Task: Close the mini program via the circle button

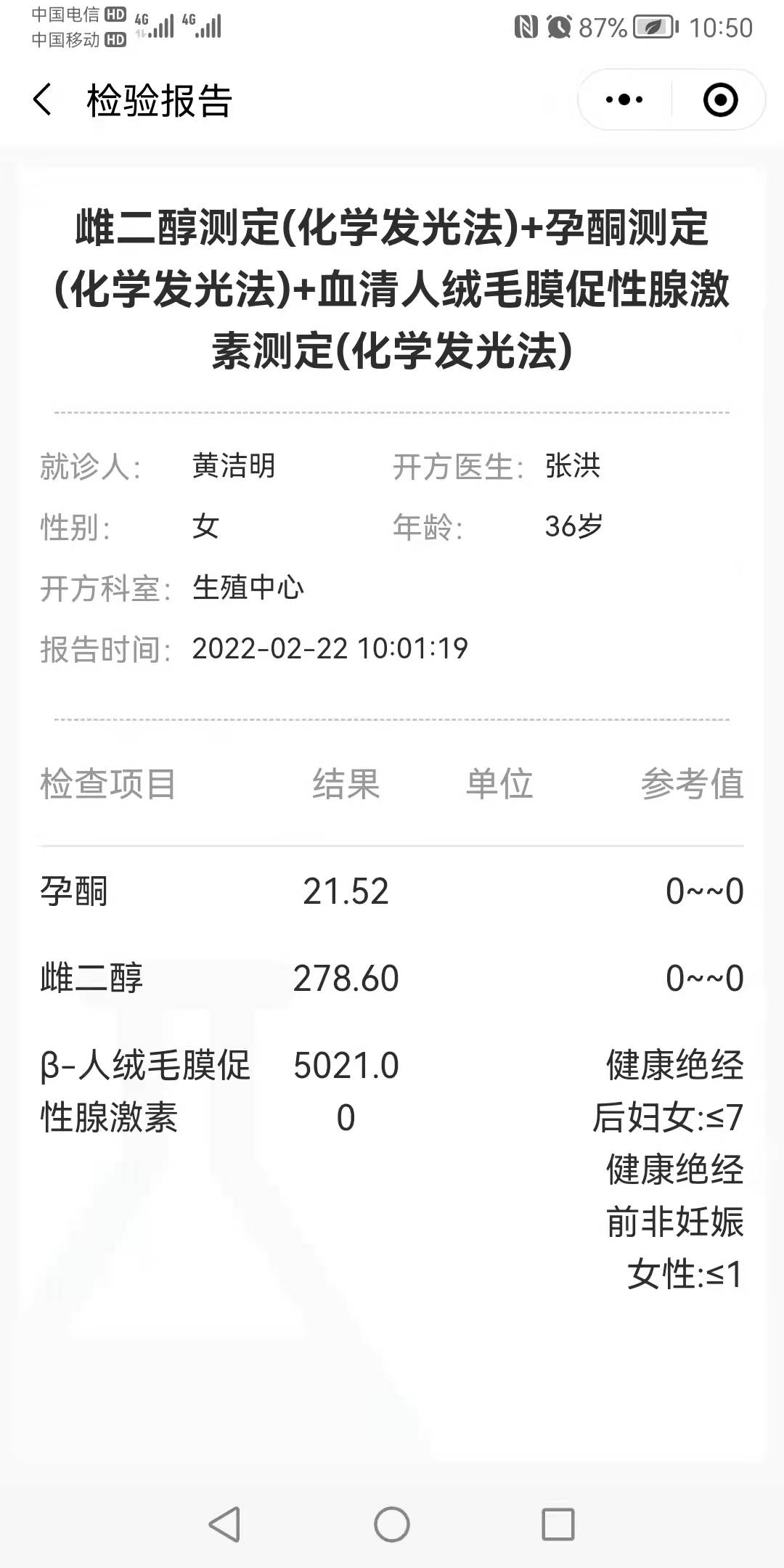Action: (x=720, y=99)
